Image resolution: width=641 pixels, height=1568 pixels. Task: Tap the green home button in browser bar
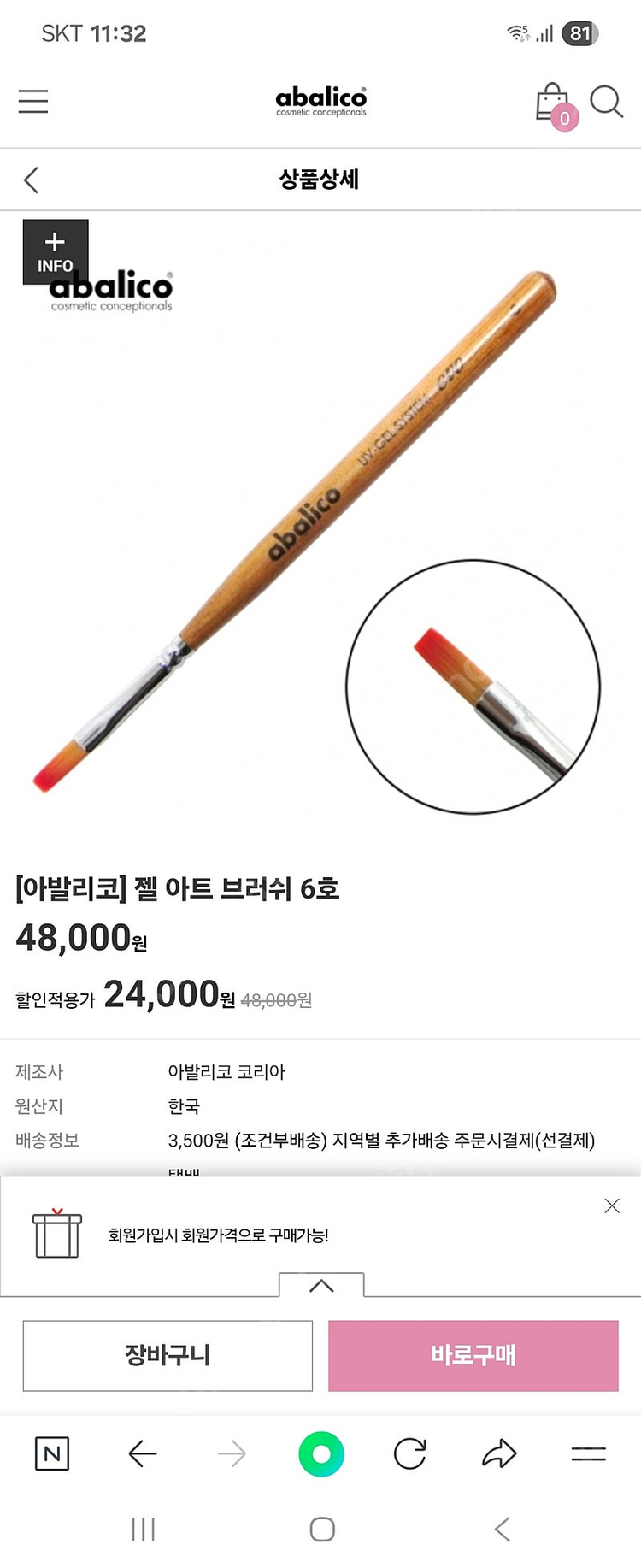tap(320, 1453)
